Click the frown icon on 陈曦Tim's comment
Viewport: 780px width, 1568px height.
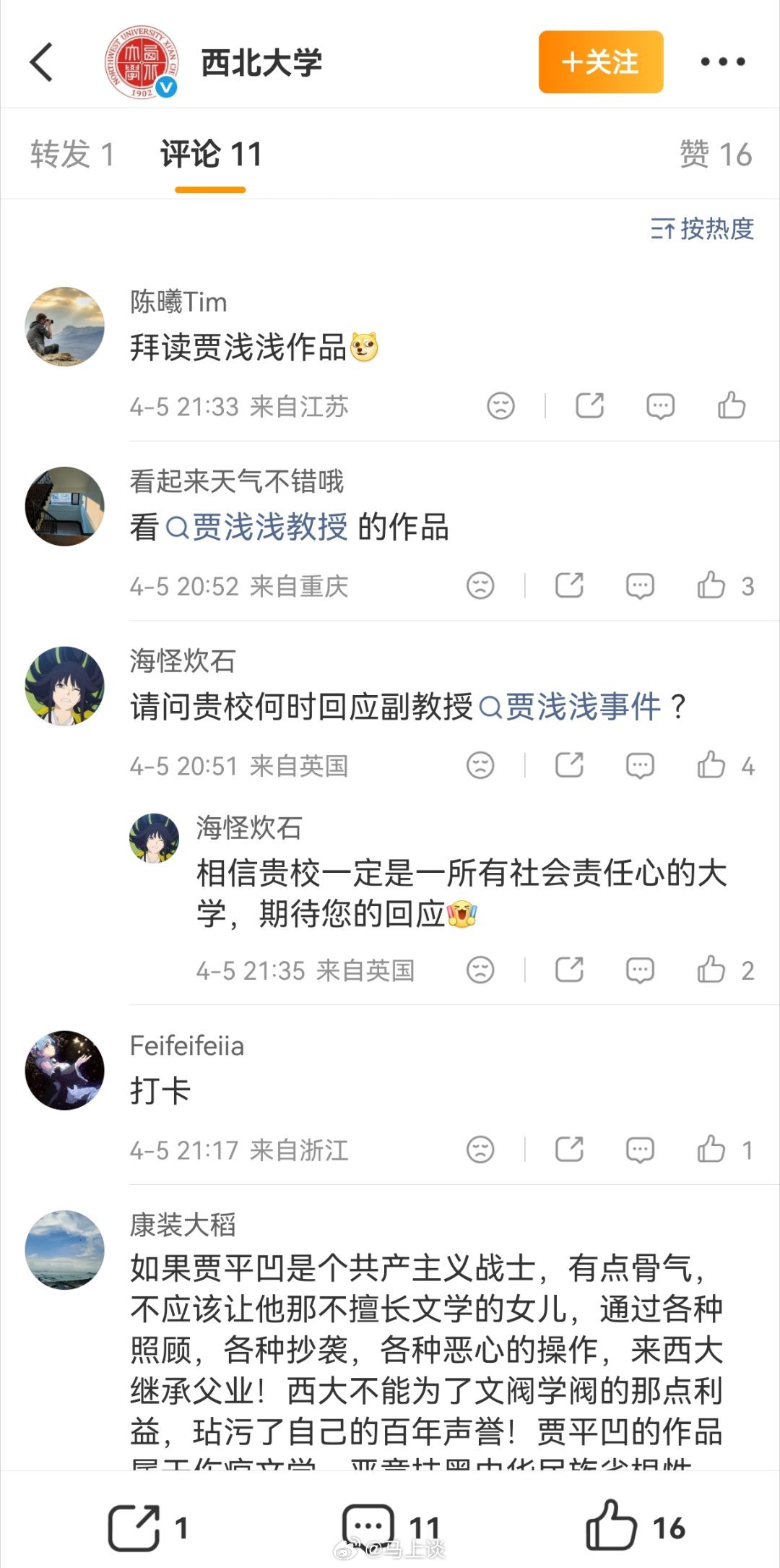(x=500, y=406)
